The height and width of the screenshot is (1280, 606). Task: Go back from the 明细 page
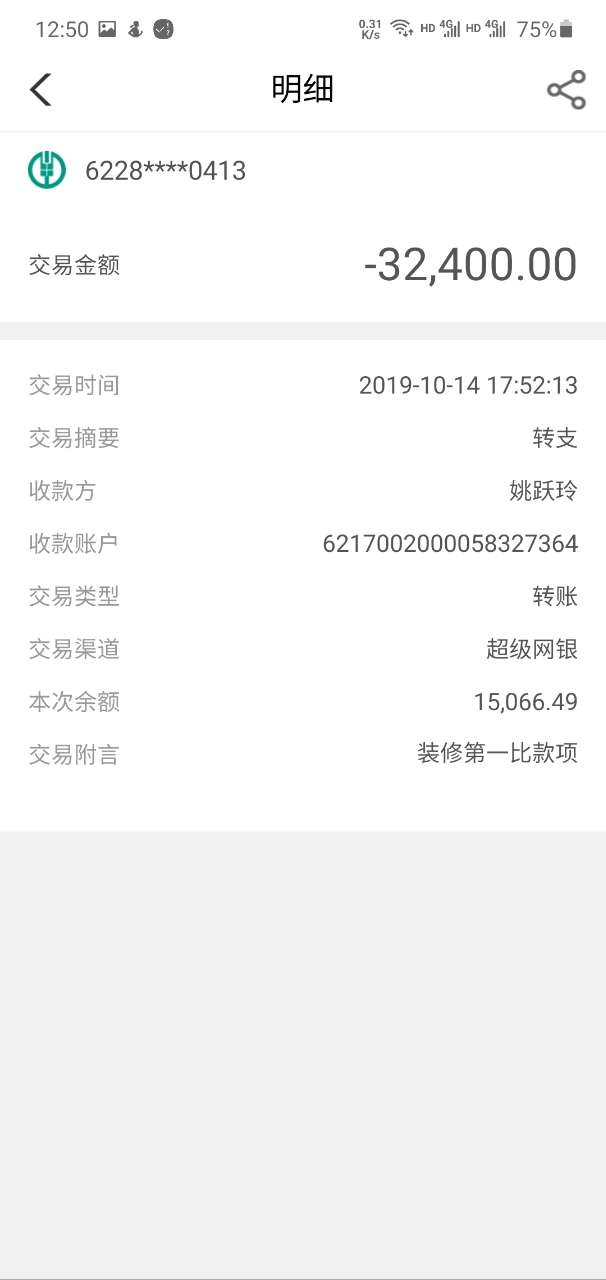(40, 90)
